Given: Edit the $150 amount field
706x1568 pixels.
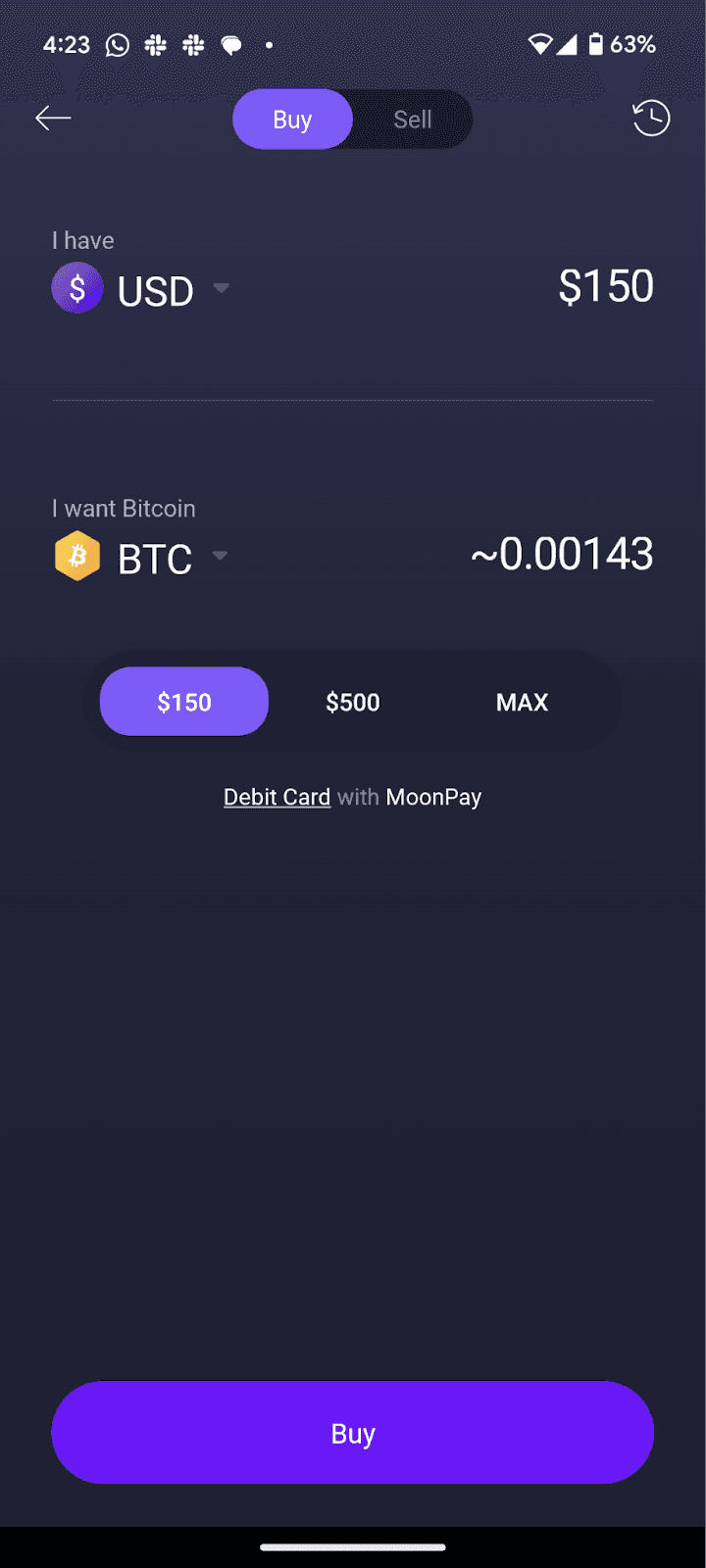Looking at the screenshot, I should (x=605, y=287).
